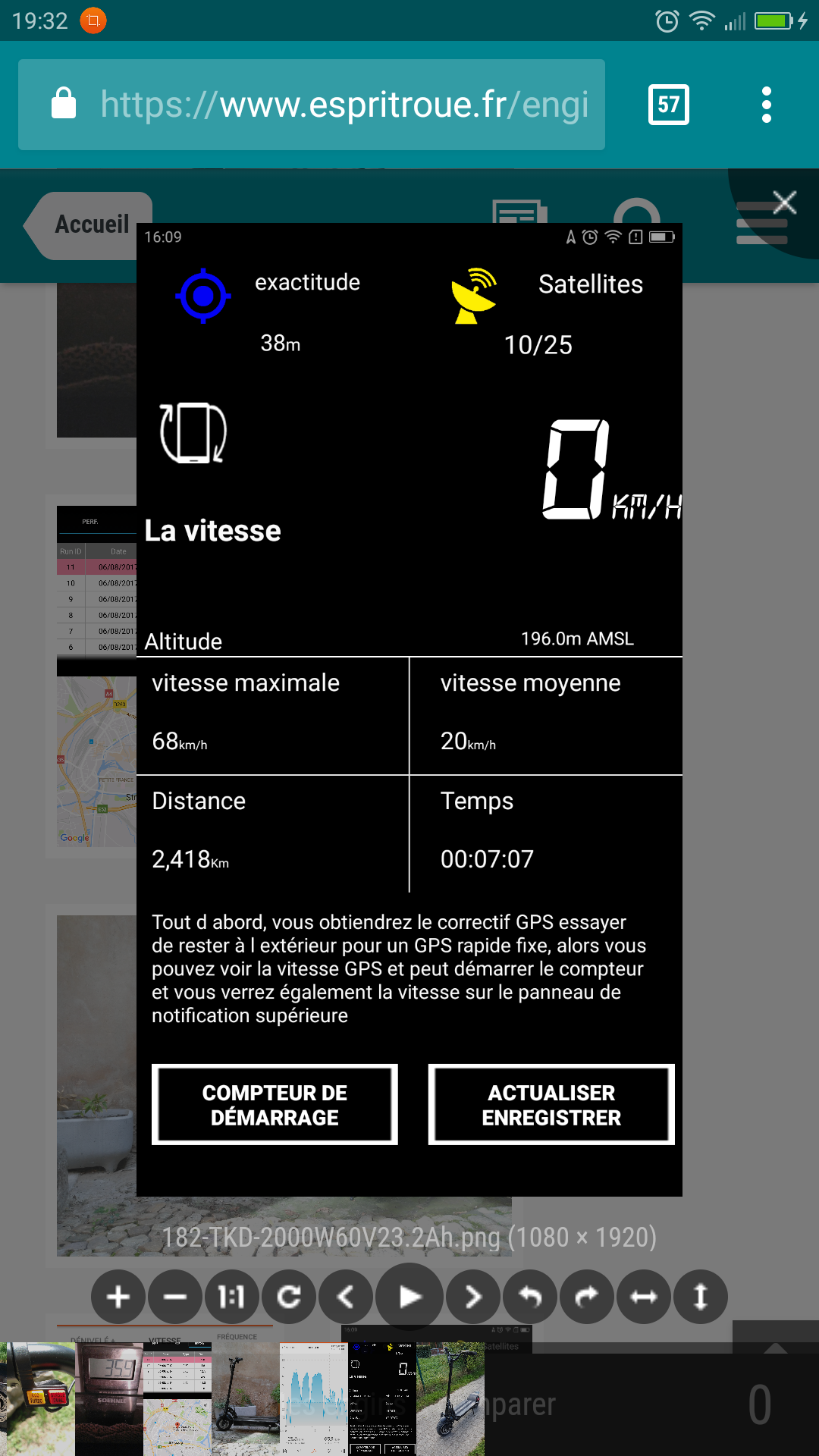Screen dimensions: 819x1456
Task: Go to the next image
Action: tap(473, 1297)
